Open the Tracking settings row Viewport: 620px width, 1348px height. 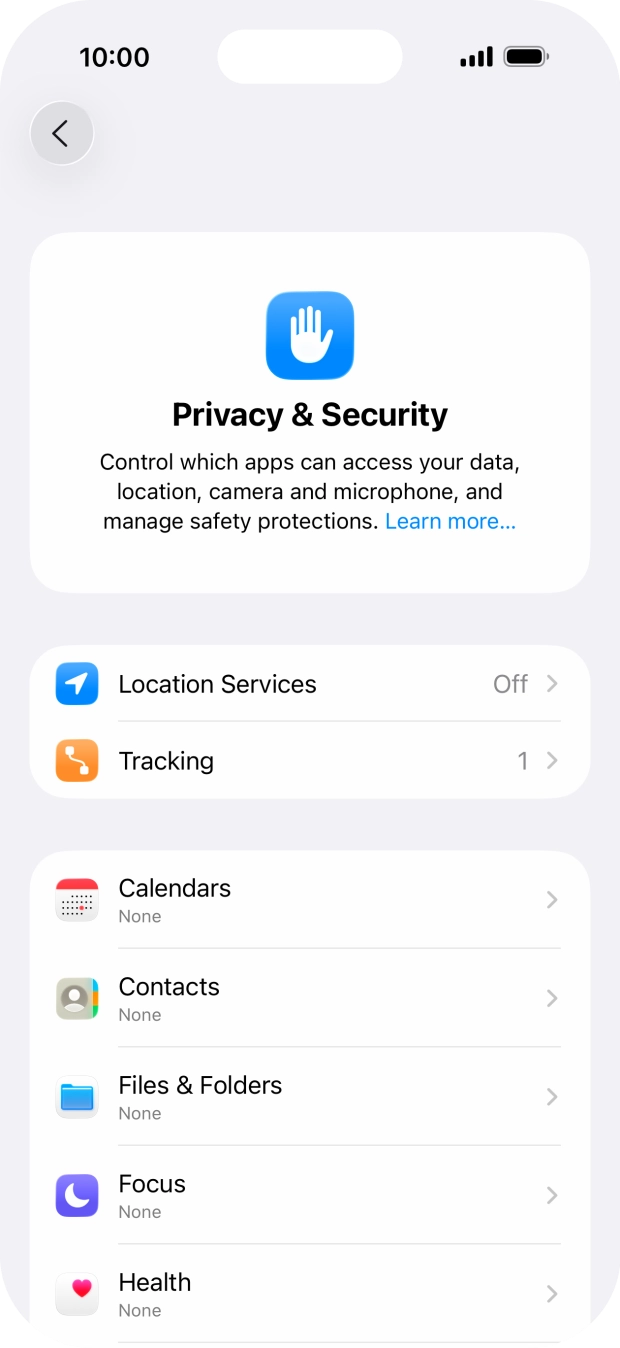(310, 761)
